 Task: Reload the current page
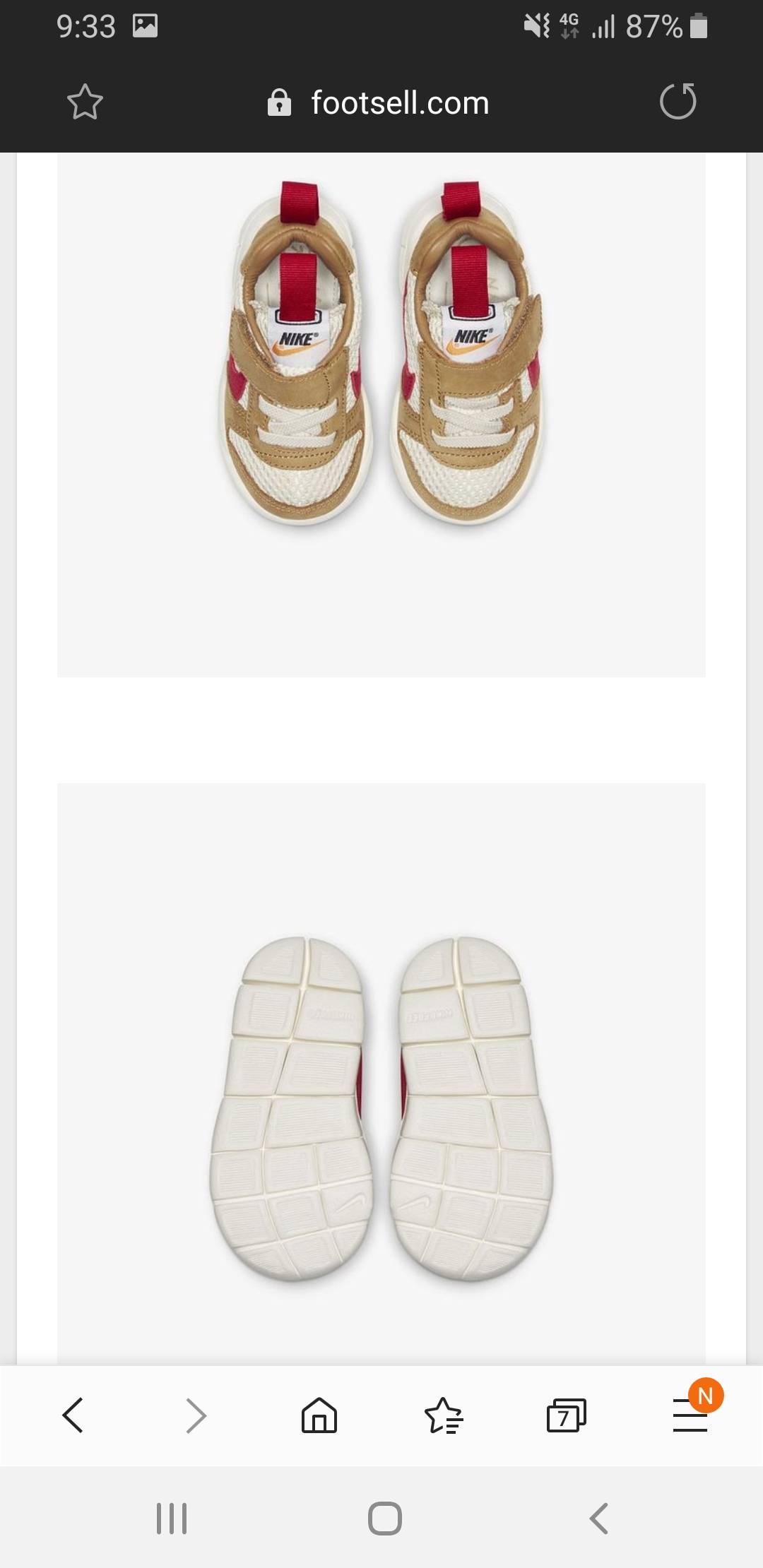coord(678,102)
